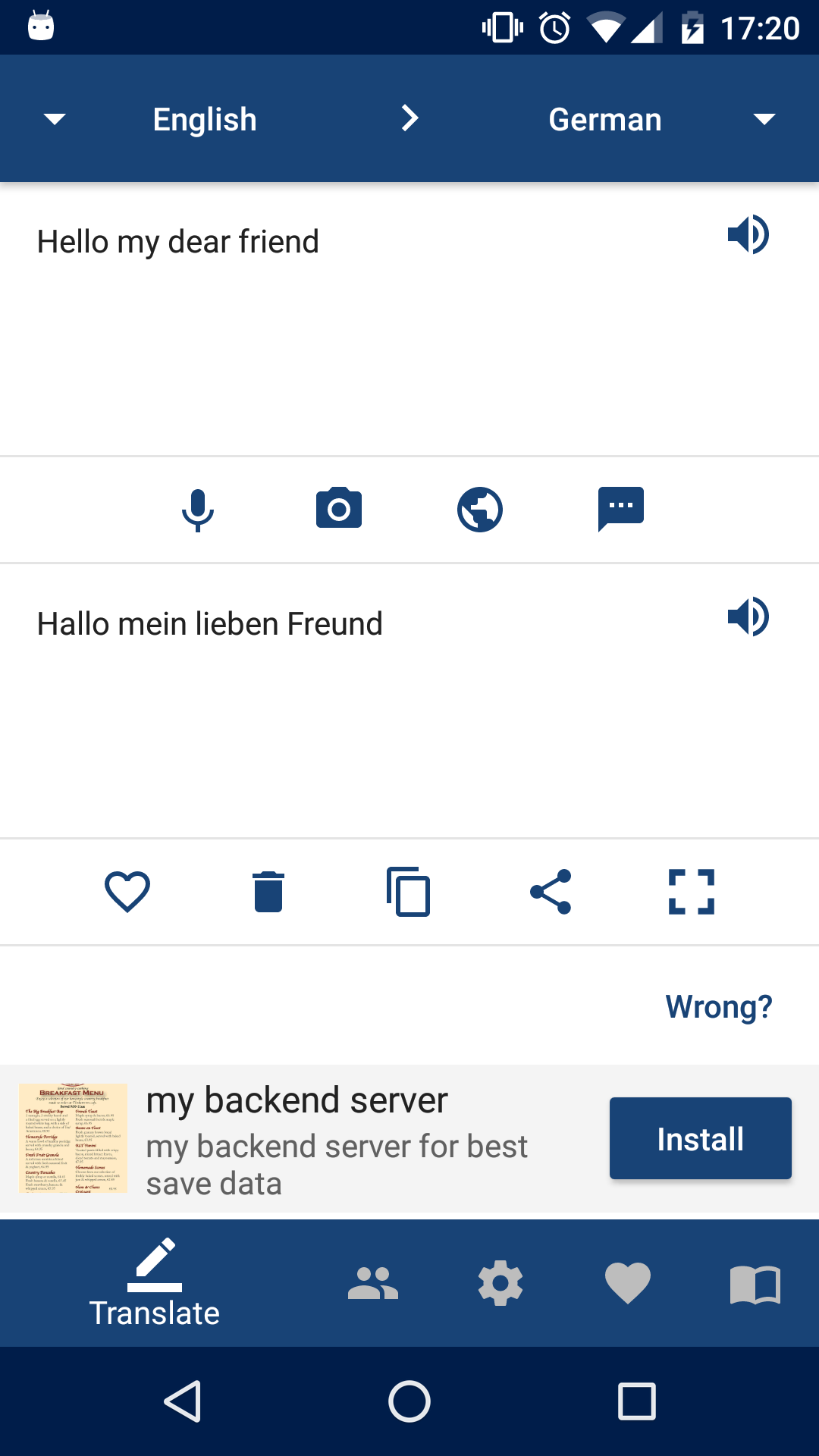Tap the microphone icon for voice input
Image resolution: width=819 pixels, height=1456 pixels.
[198, 509]
